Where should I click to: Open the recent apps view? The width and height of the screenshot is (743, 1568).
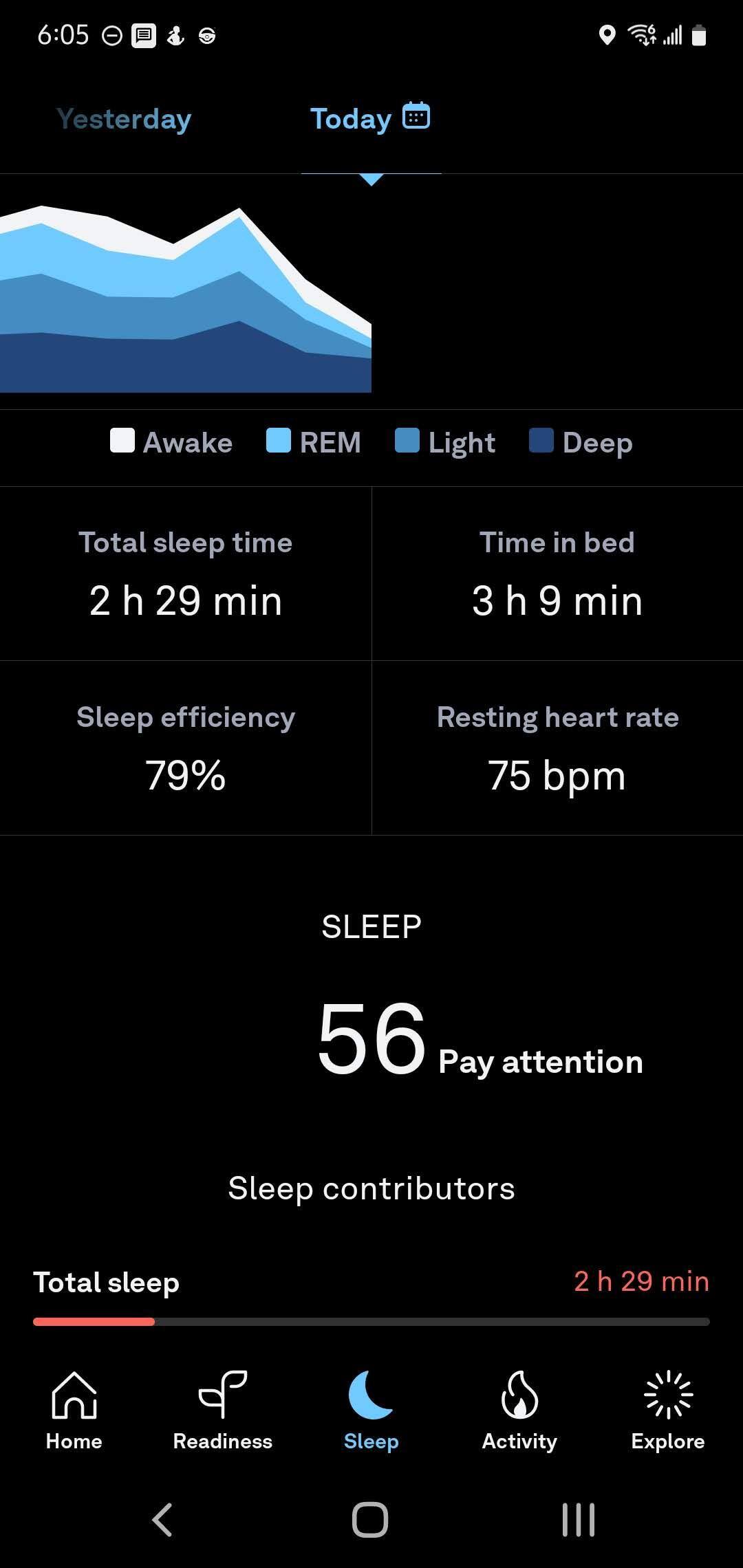click(x=579, y=1520)
